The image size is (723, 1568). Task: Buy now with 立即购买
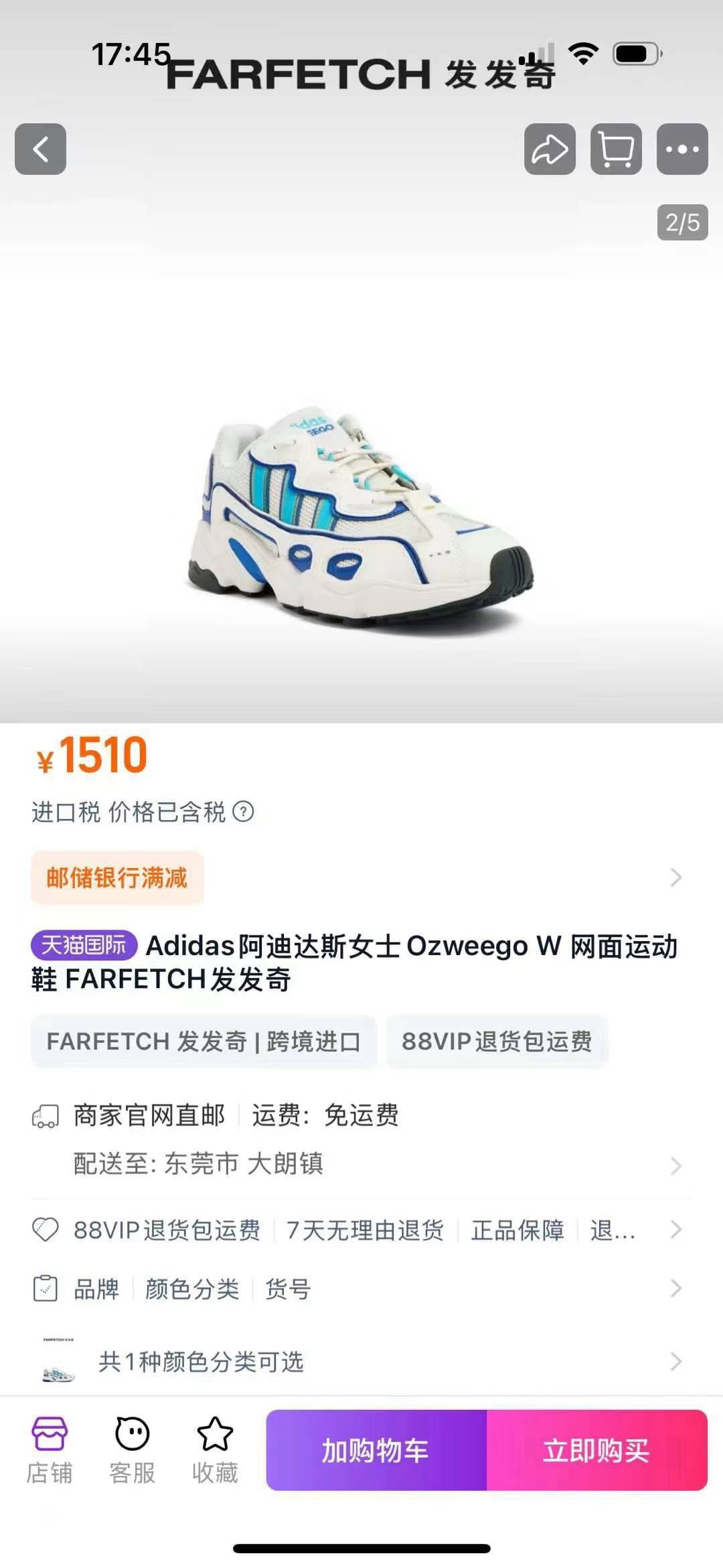(x=596, y=1450)
